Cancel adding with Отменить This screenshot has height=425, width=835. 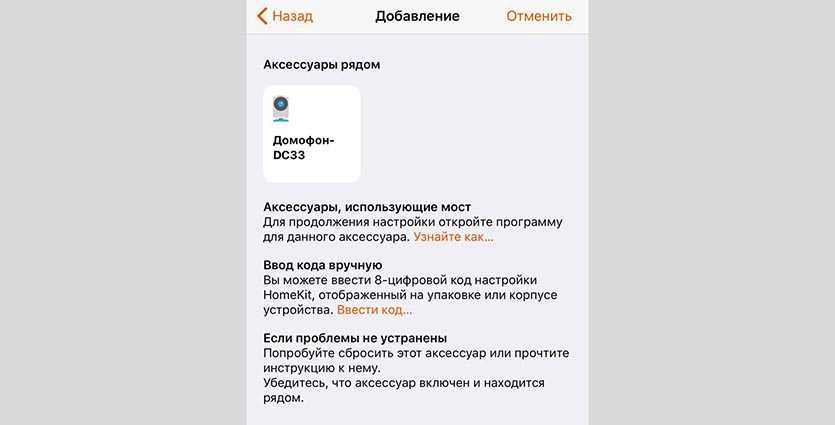(x=538, y=16)
